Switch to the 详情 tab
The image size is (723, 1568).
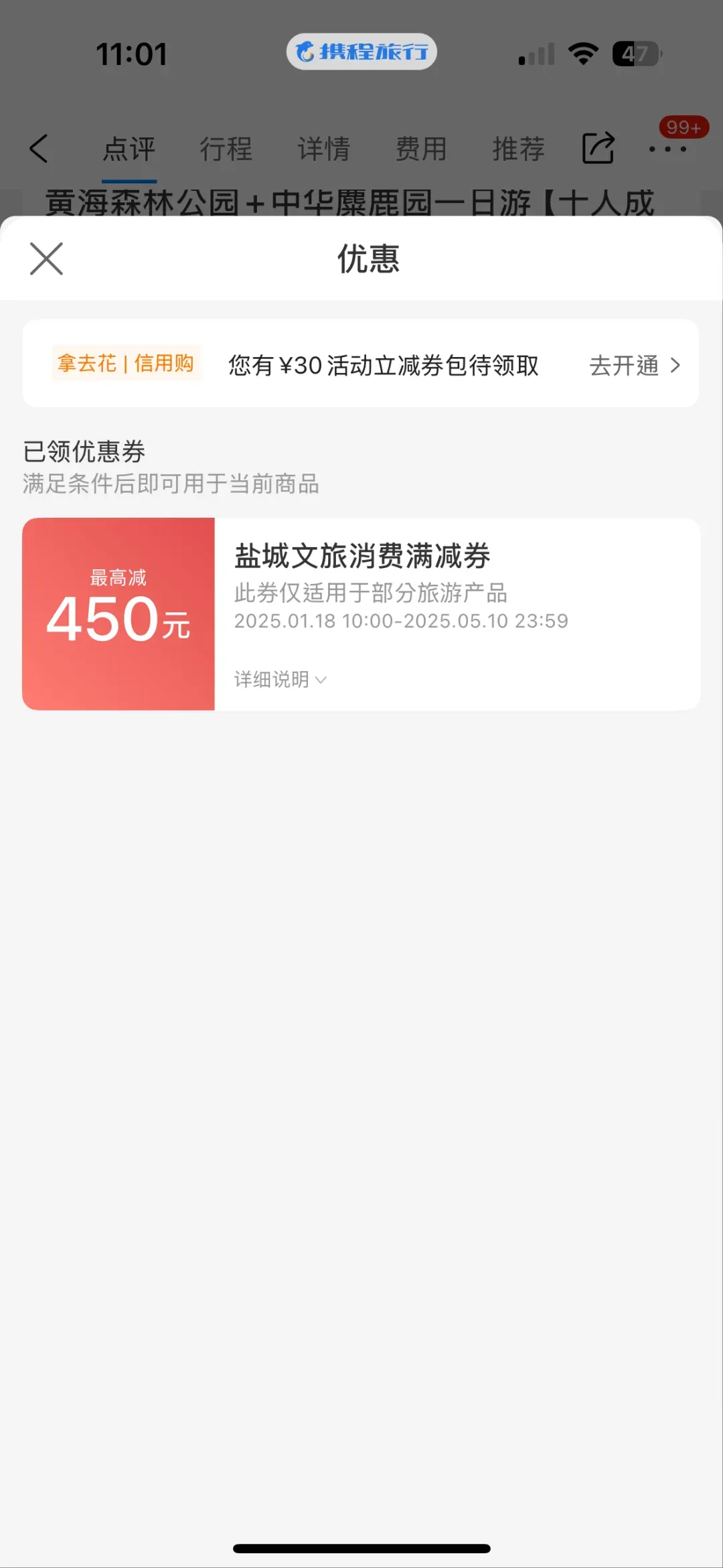click(x=323, y=148)
